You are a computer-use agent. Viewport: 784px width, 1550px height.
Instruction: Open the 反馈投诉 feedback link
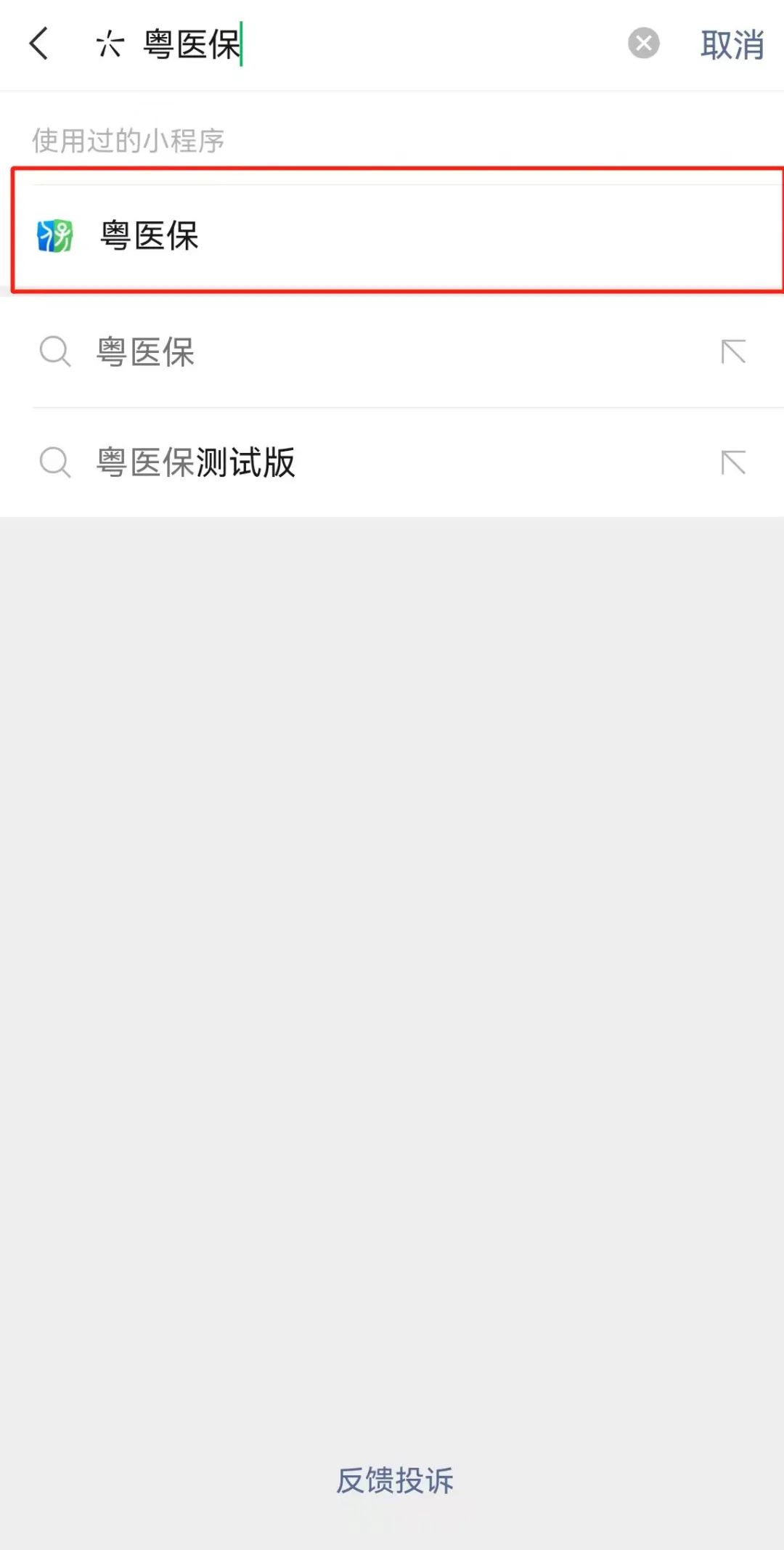(394, 1480)
